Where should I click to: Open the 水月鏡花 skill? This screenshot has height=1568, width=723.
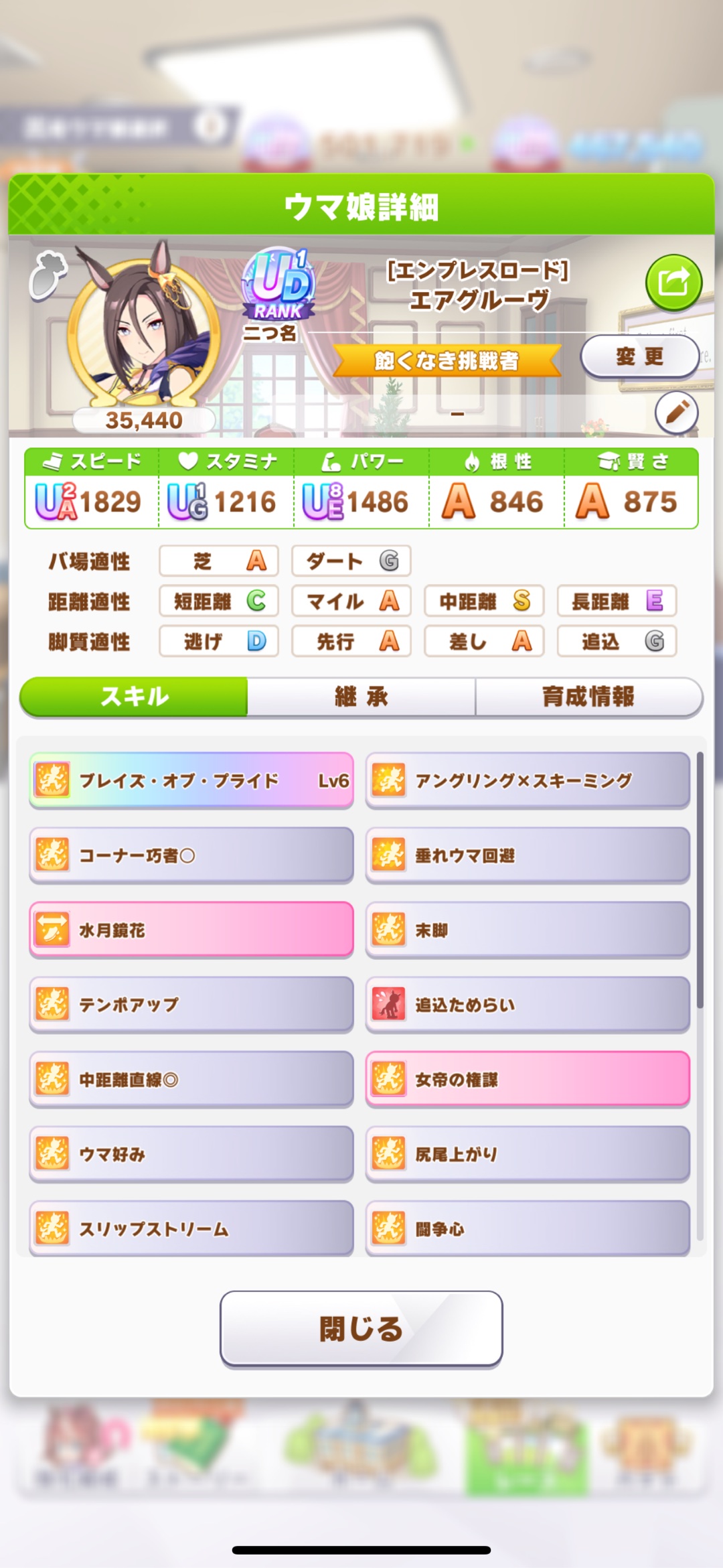191,930
